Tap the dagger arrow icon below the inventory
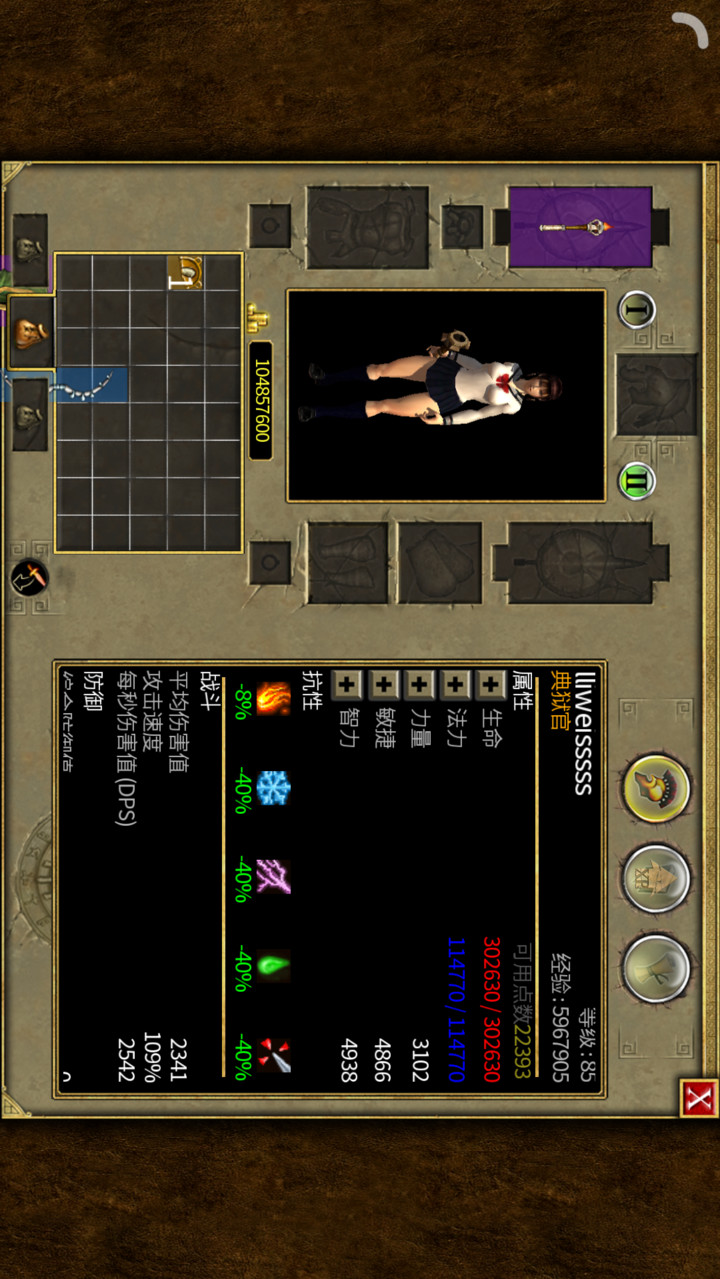The height and width of the screenshot is (1279, 720). coord(30,578)
